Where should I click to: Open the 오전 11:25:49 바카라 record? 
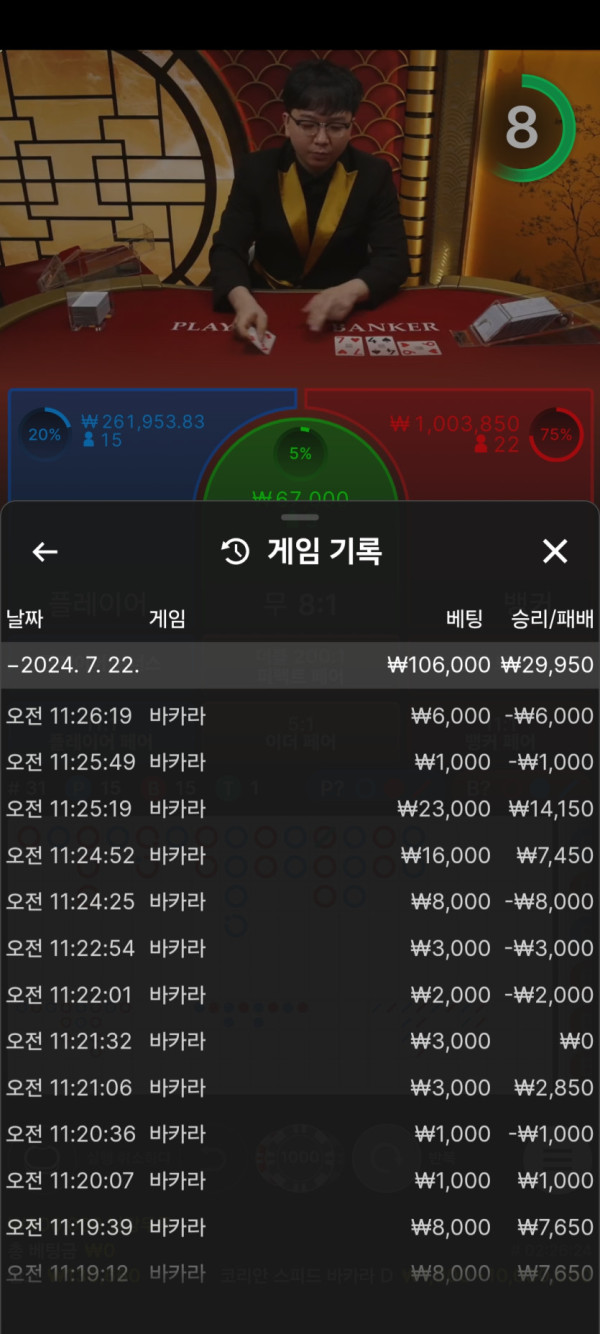(300, 762)
